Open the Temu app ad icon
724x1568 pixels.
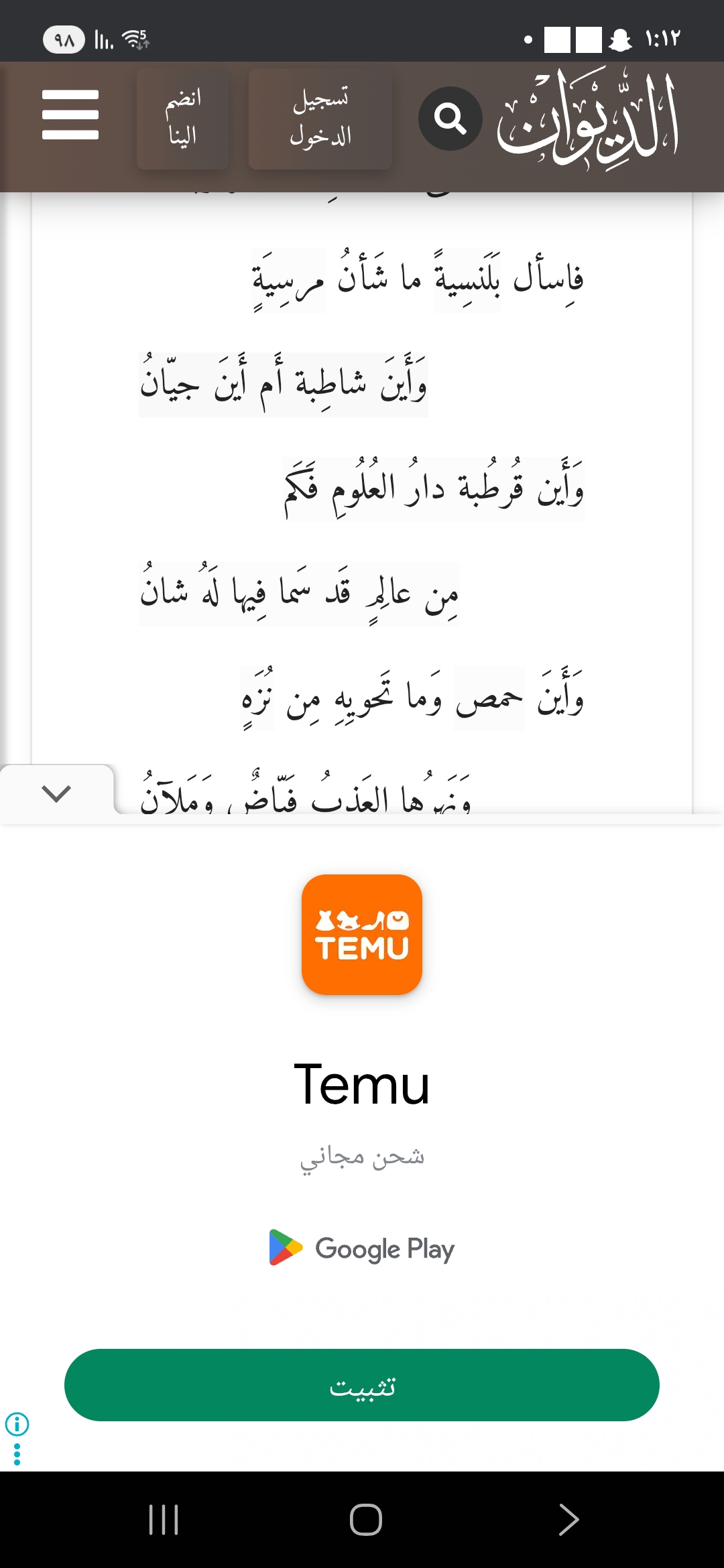click(x=362, y=934)
